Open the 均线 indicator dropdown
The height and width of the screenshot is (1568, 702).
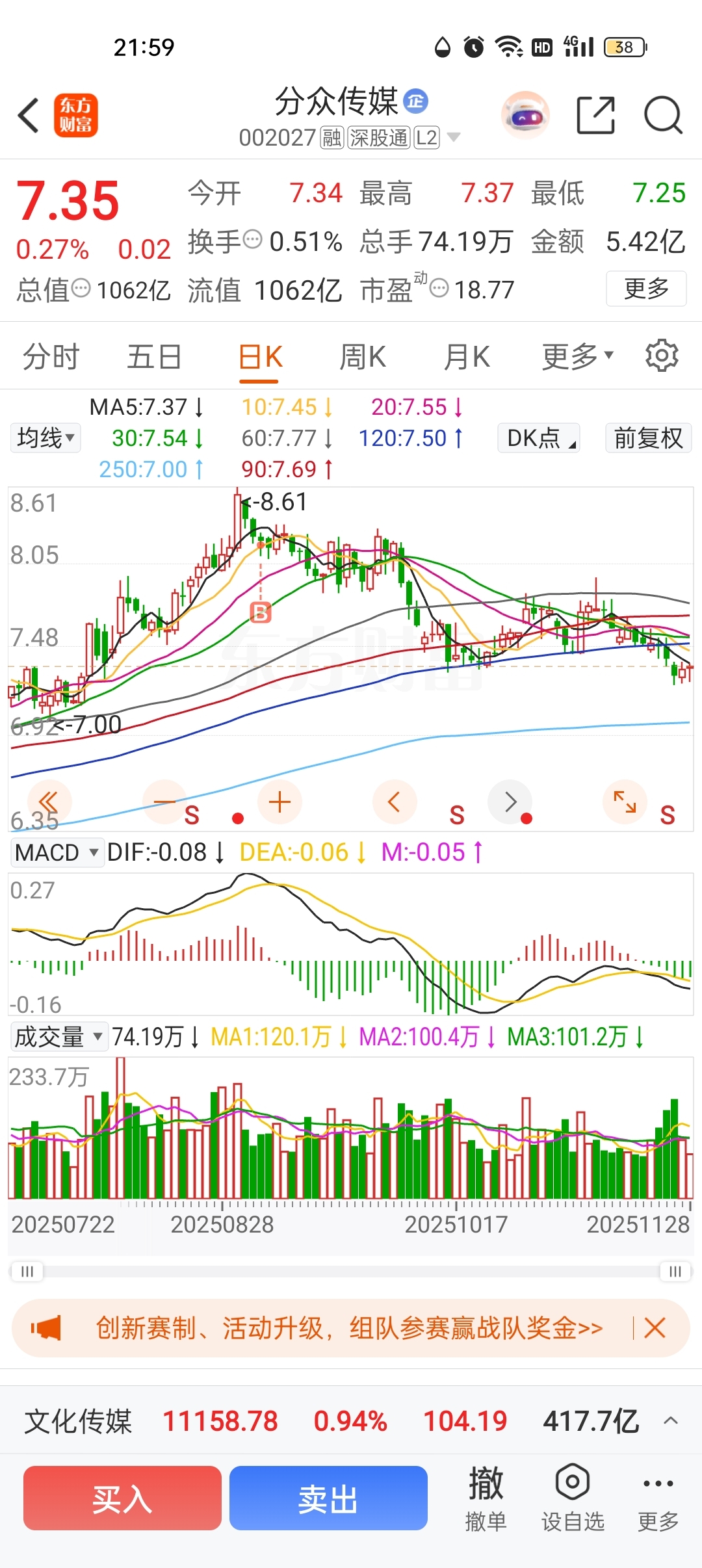[x=45, y=438]
